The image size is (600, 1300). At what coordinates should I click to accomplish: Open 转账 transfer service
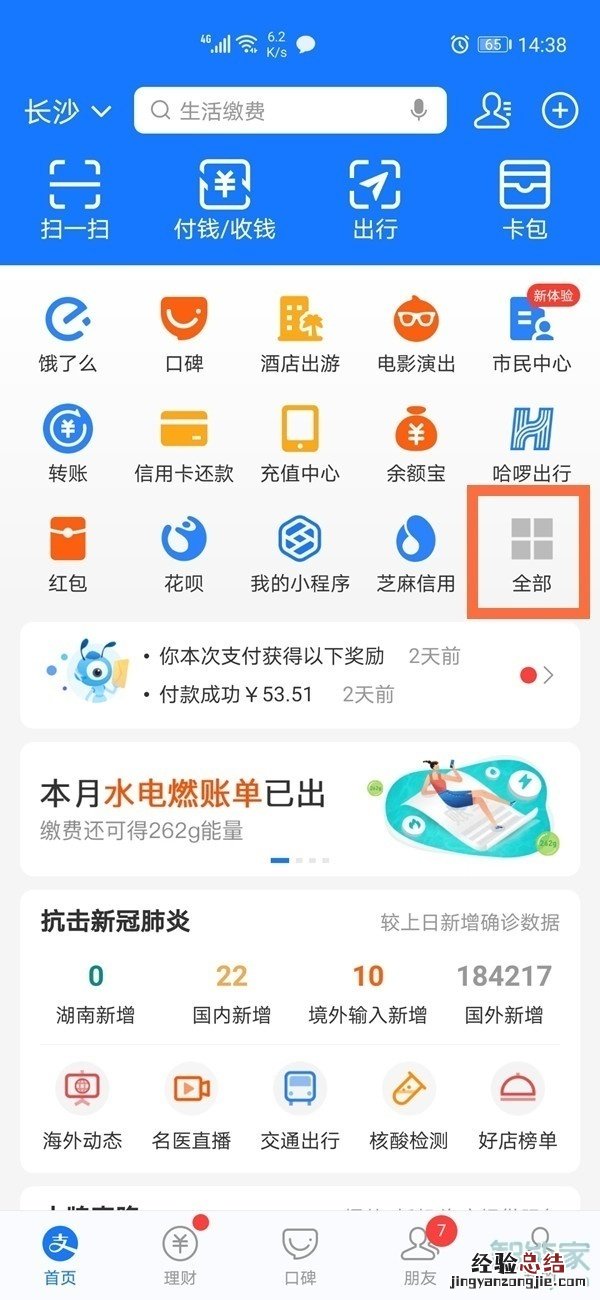68,444
